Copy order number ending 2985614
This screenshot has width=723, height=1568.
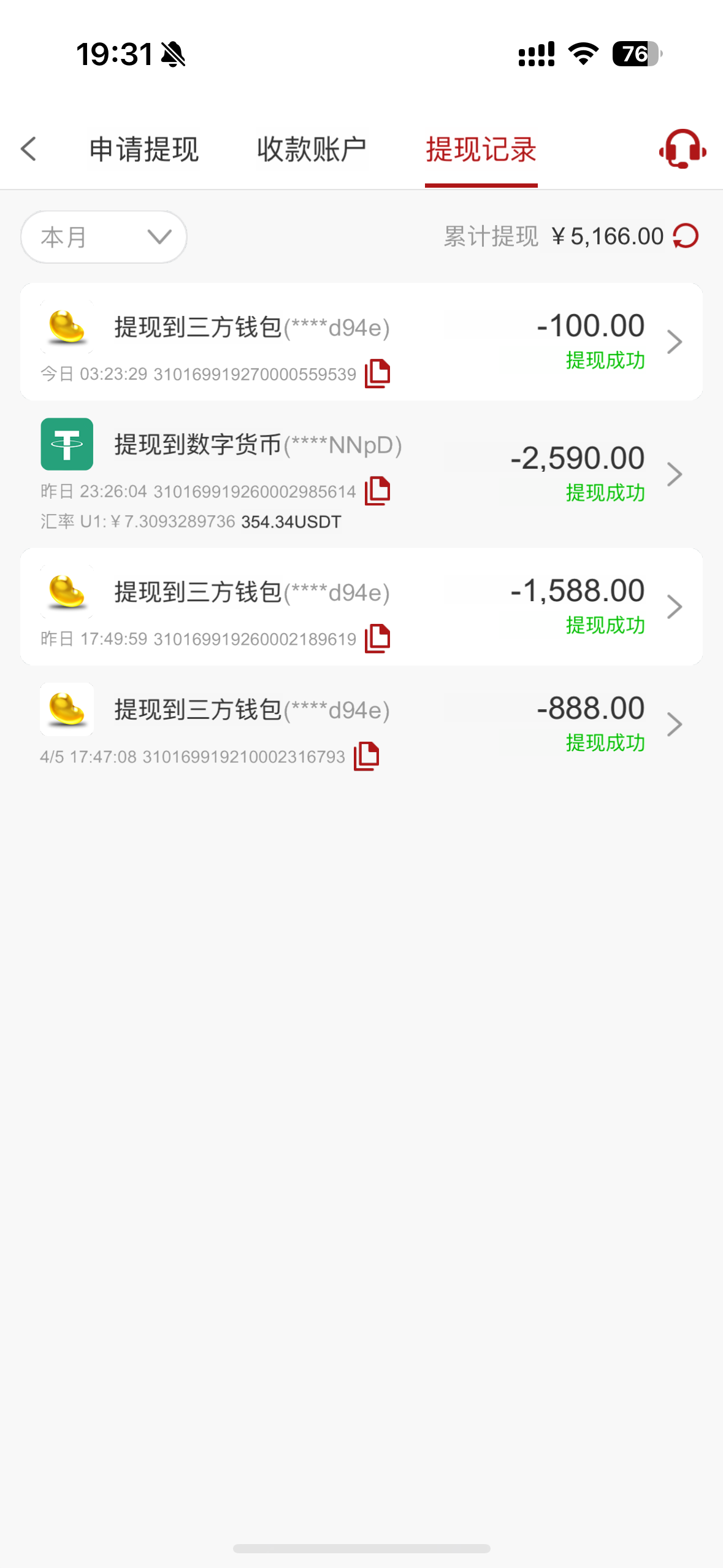coord(378,491)
